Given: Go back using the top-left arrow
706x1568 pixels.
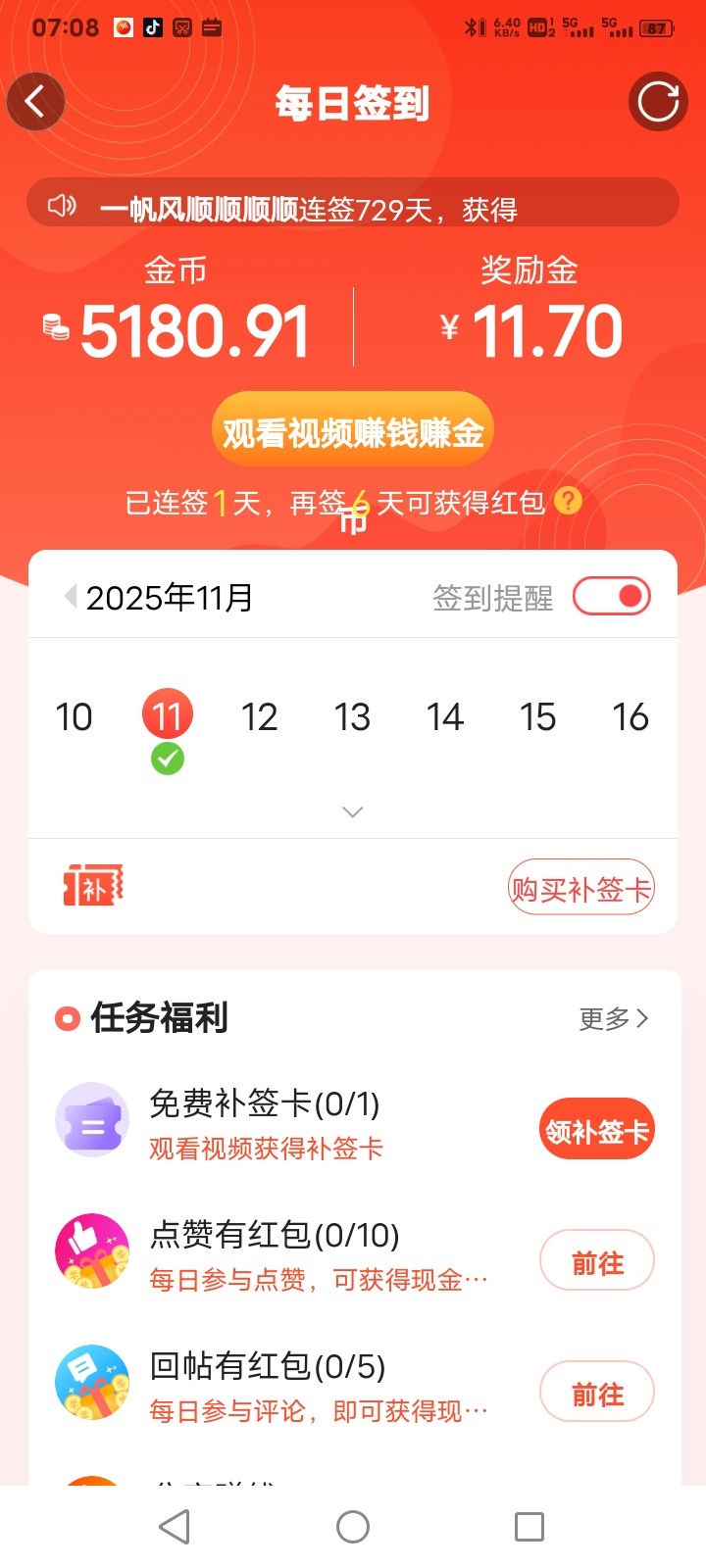Looking at the screenshot, I should coord(36,101).
